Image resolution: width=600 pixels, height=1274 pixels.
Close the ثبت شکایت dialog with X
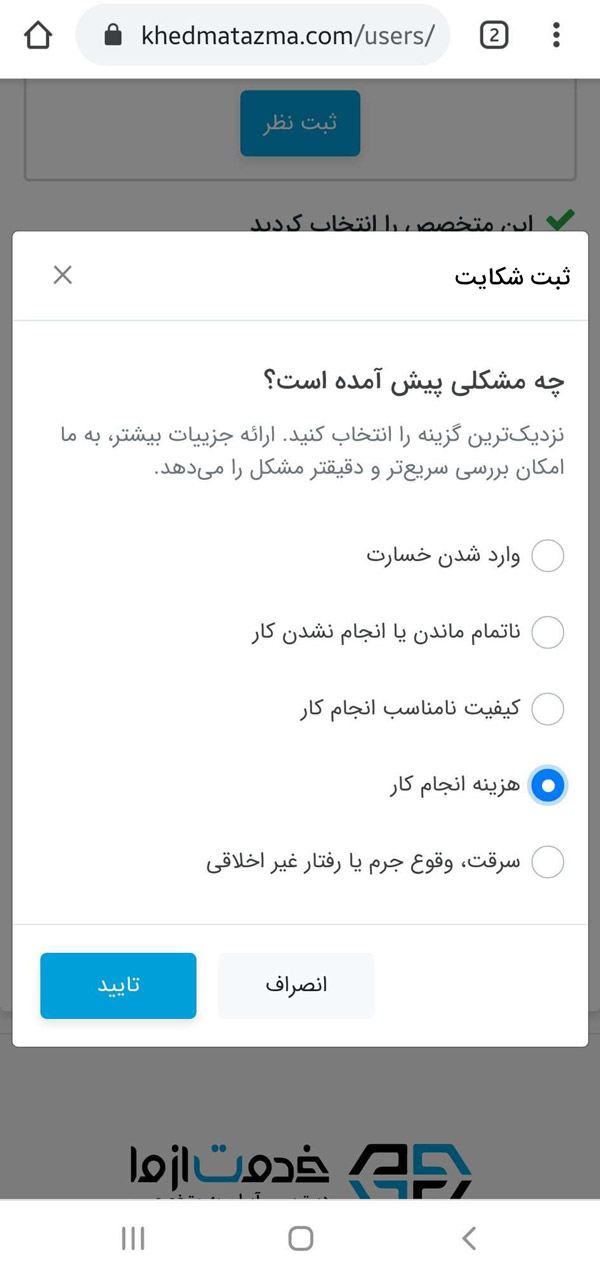[63, 275]
